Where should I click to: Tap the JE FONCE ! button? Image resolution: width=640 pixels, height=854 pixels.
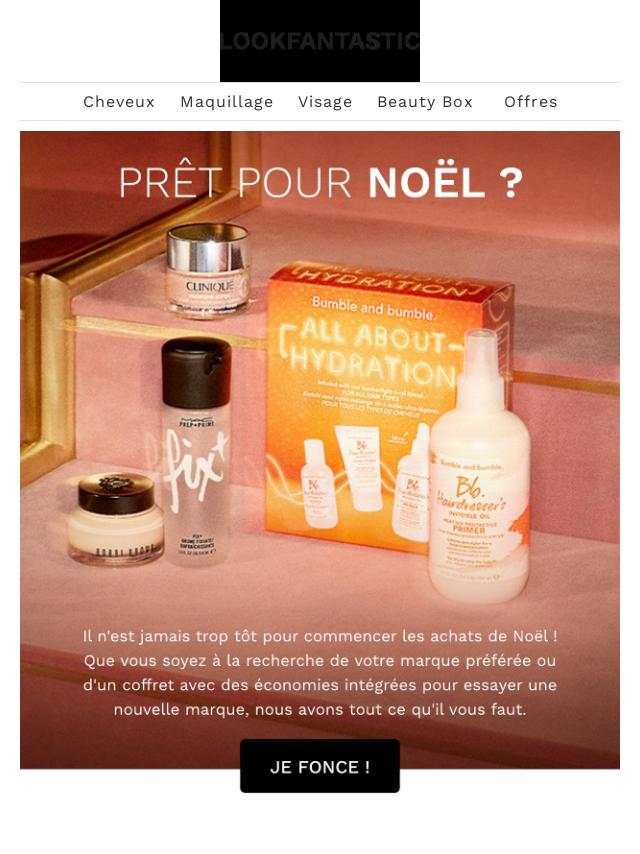click(x=320, y=767)
